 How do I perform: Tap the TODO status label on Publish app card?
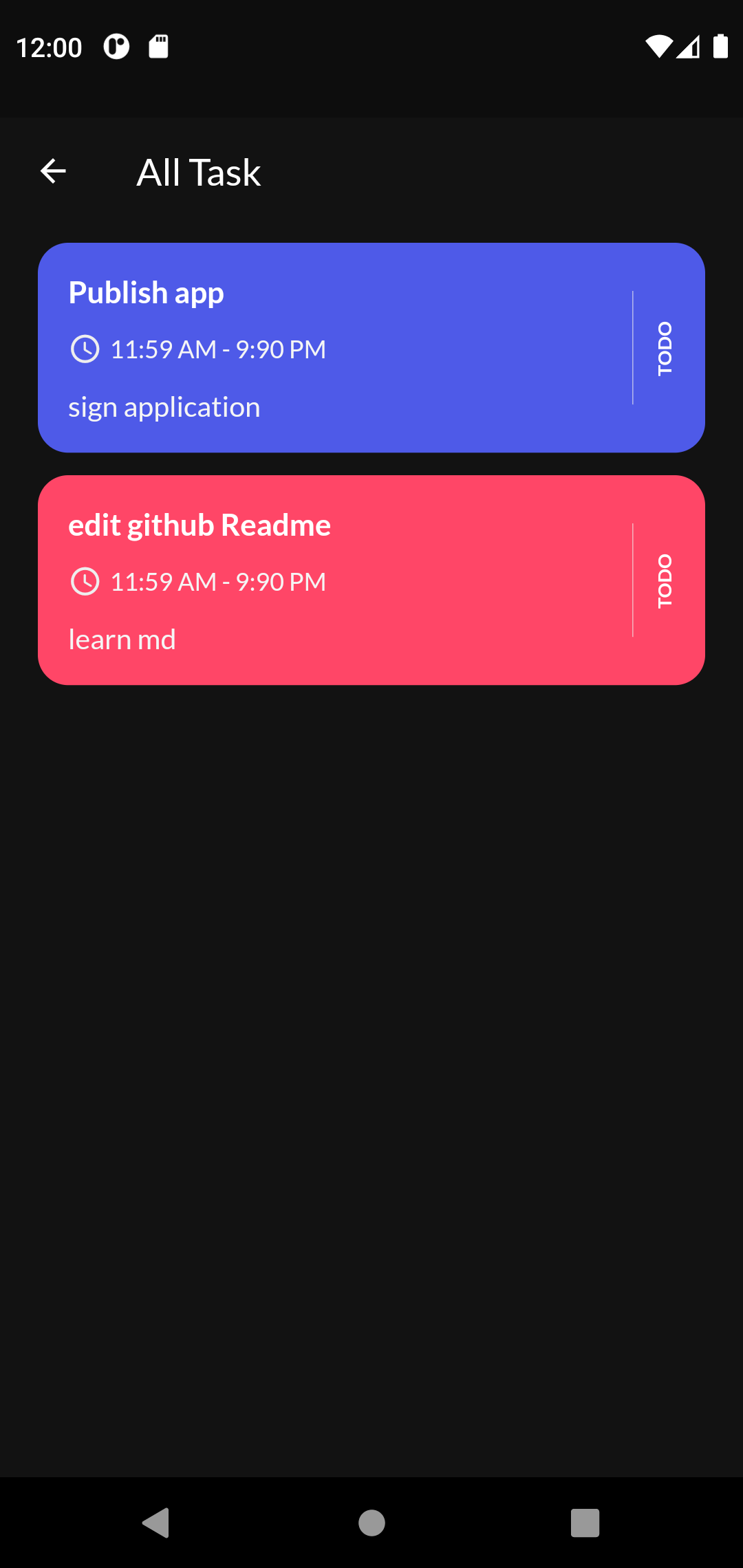point(665,349)
